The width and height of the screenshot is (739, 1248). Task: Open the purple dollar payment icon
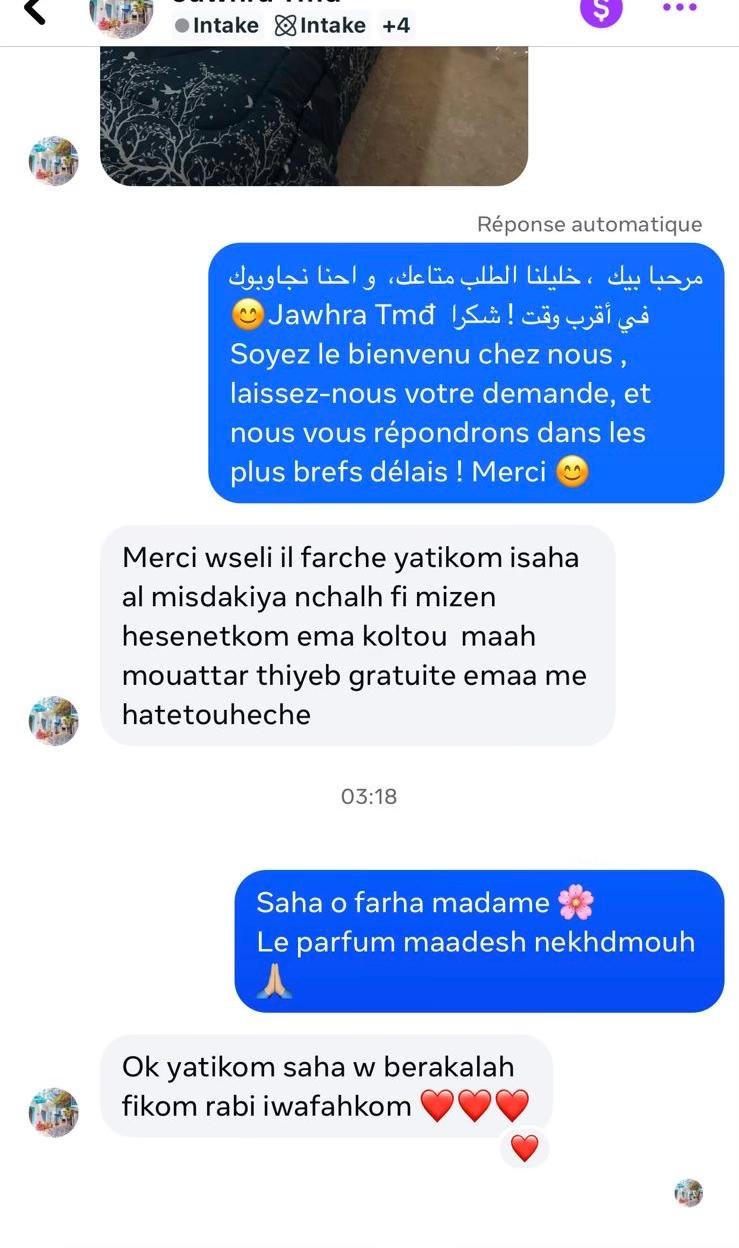(601, 10)
